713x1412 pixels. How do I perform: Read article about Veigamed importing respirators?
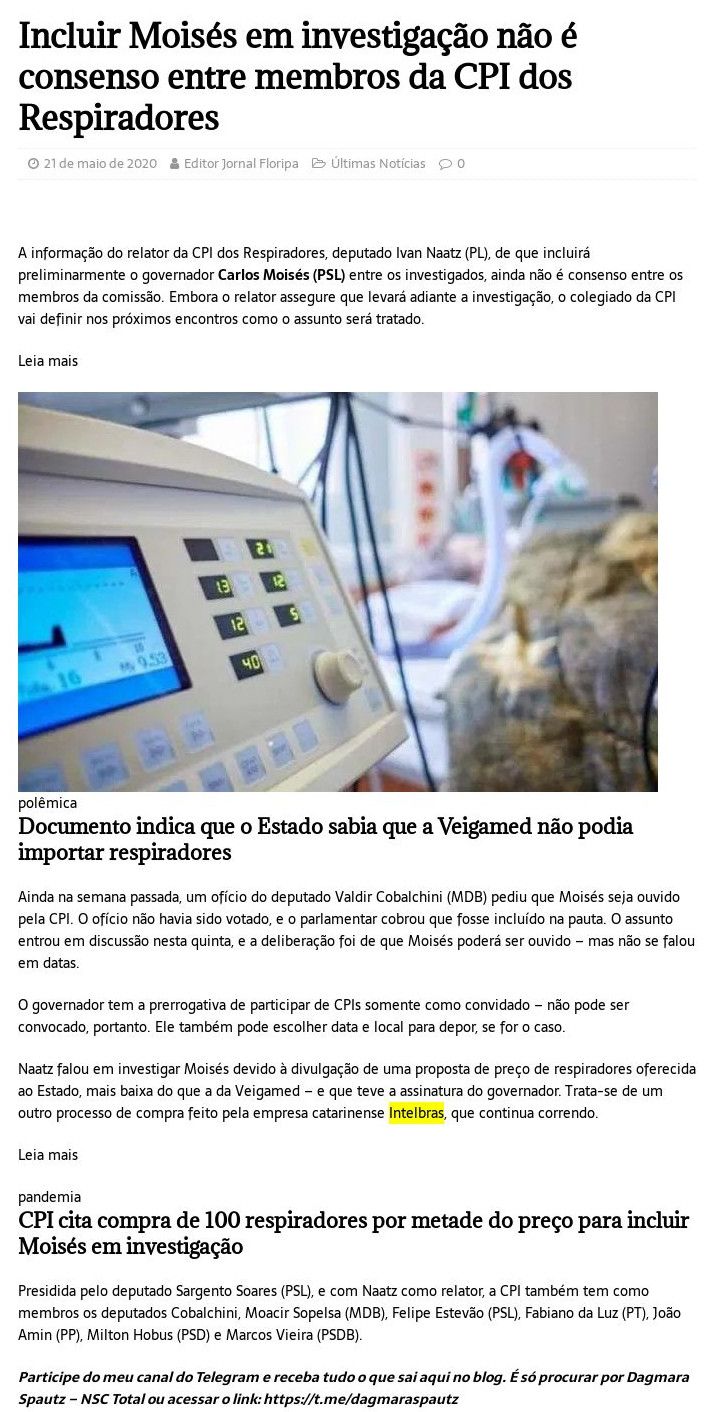click(x=325, y=839)
